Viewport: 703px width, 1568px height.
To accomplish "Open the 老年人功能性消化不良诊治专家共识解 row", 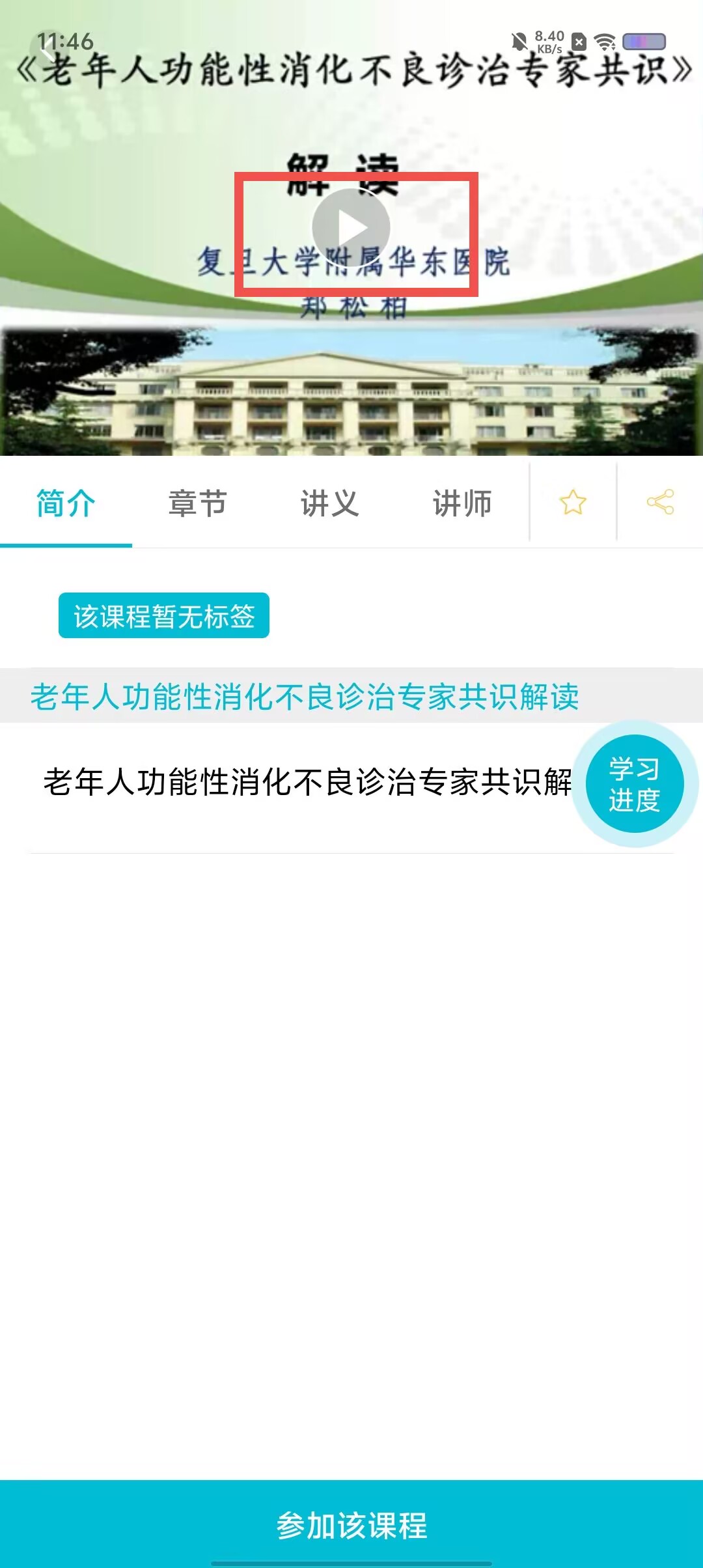I will (306, 783).
